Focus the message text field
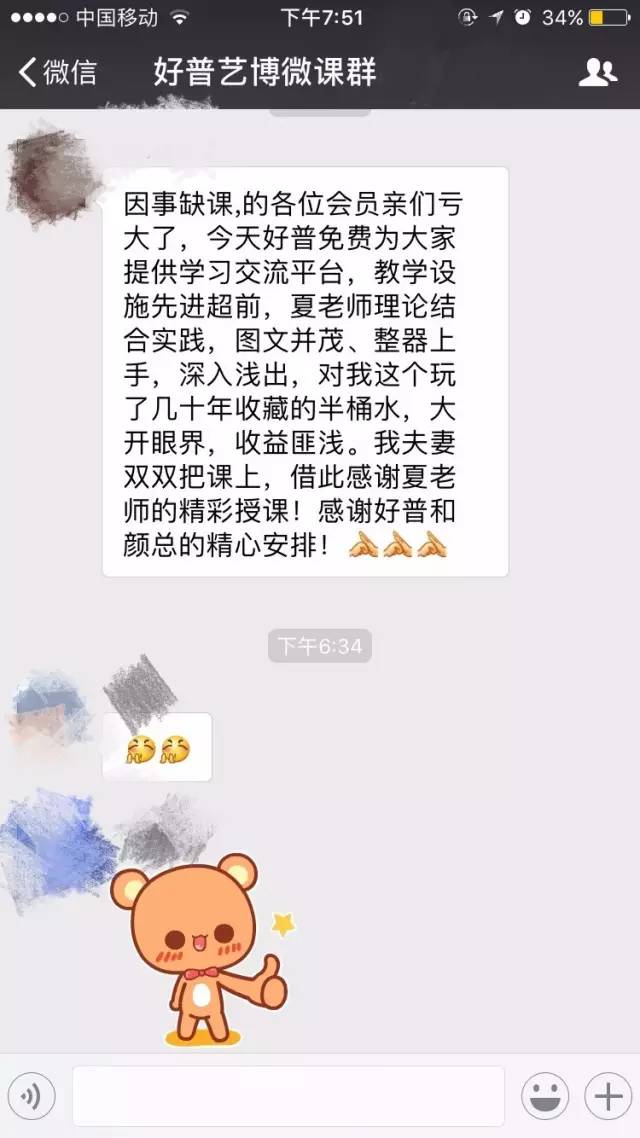 [288, 1097]
